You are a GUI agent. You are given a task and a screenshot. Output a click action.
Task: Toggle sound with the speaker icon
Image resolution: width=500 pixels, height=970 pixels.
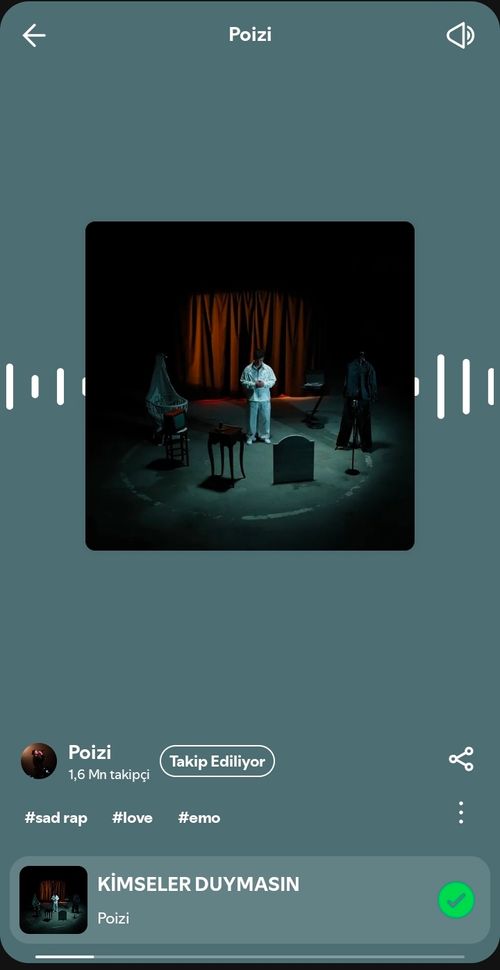(460, 35)
